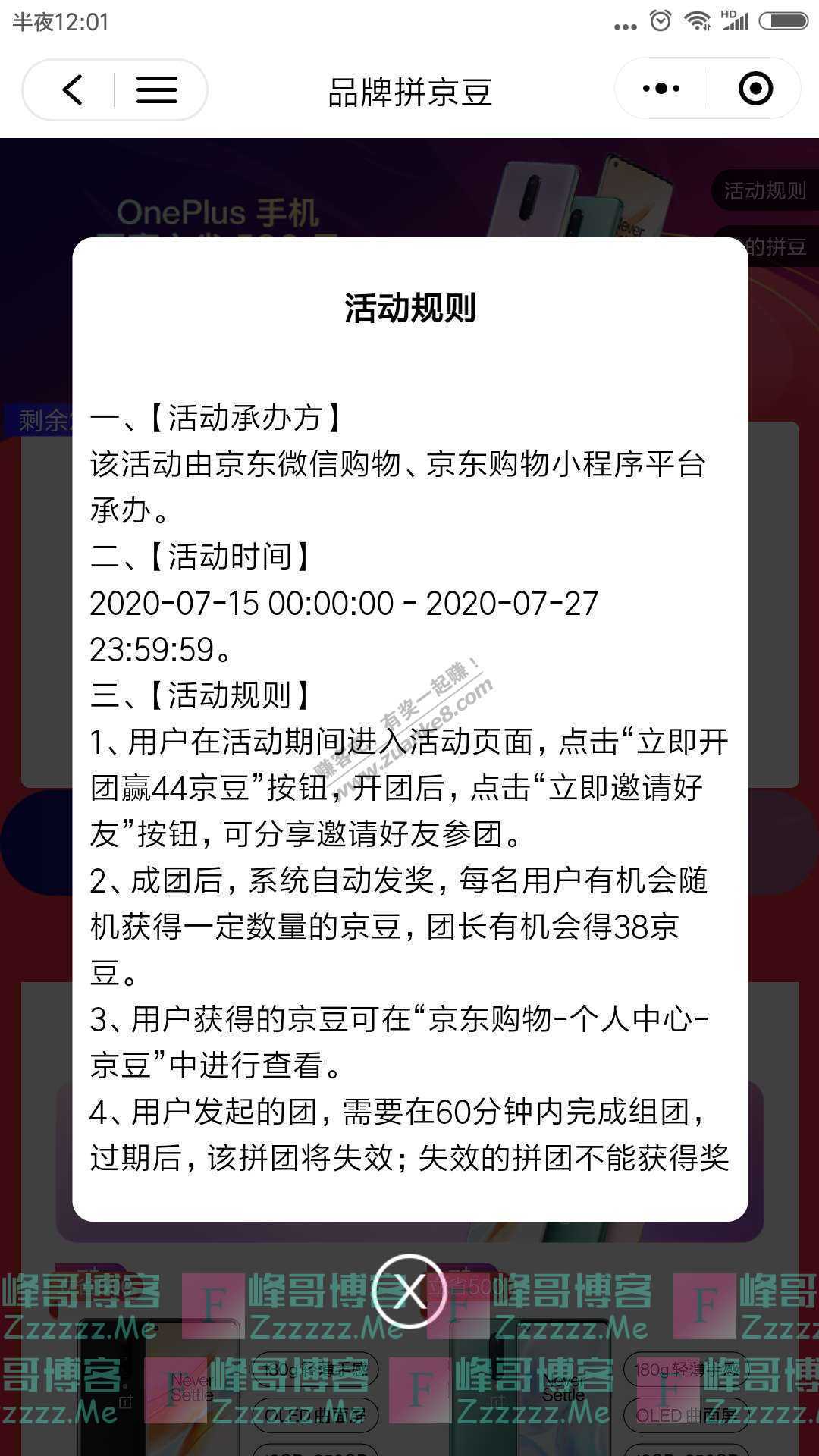Tap the WiFi status bar icon
This screenshot has width=819, height=1456.
pos(696,21)
